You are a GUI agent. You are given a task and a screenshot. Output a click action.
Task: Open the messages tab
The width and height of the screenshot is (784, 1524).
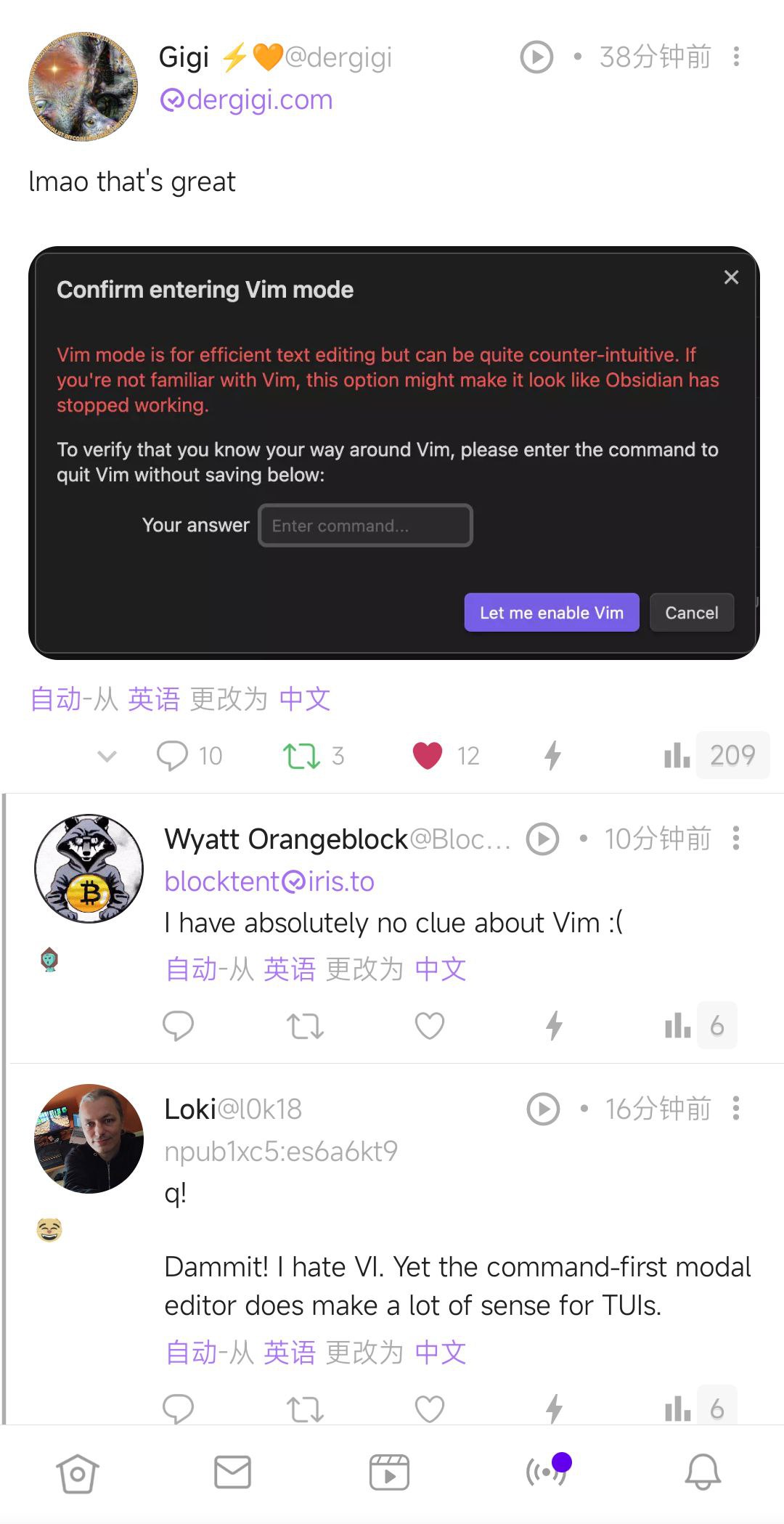tap(233, 1472)
